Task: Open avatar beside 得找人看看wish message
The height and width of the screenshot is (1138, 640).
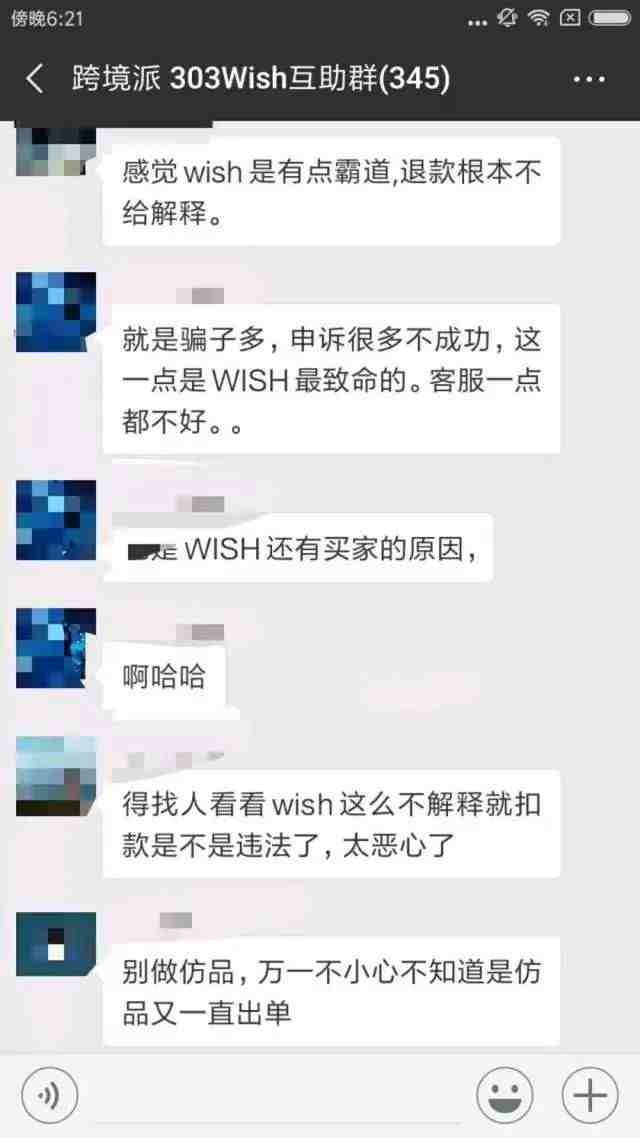Action: [56, 776]
